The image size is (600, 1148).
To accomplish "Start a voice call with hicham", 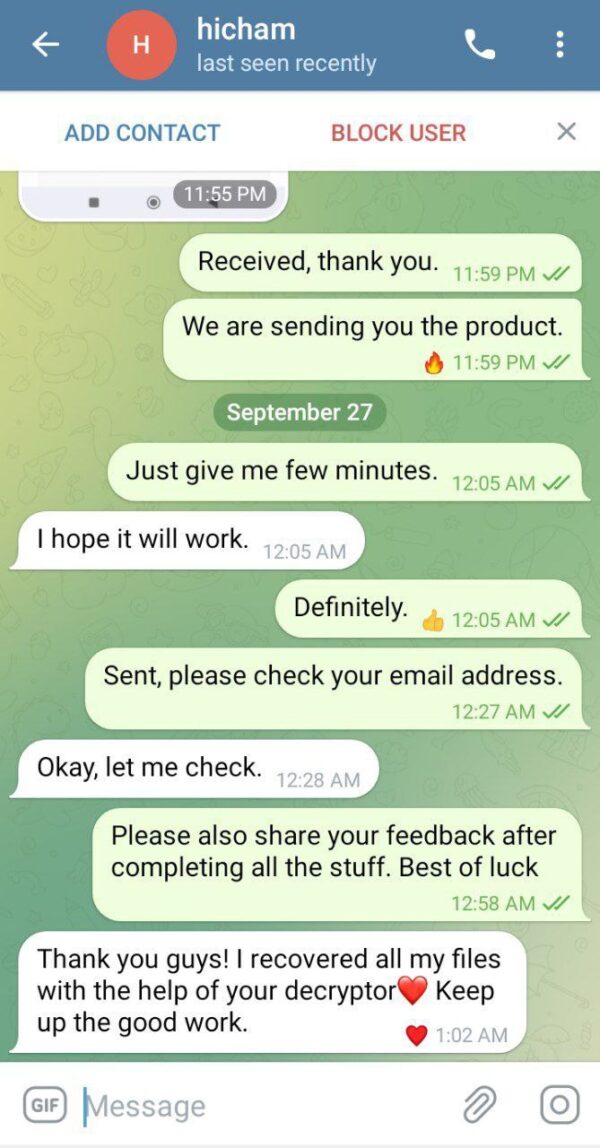I will [480, 45].
